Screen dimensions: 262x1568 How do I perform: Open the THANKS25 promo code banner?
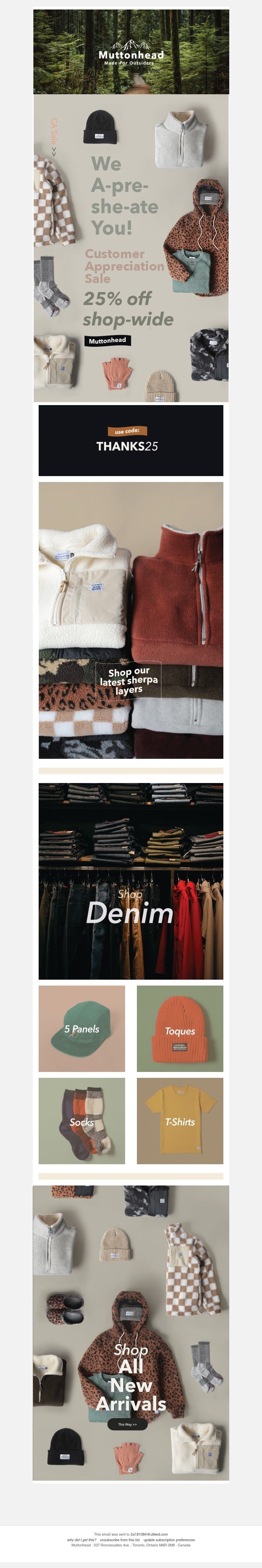point(130,440)
